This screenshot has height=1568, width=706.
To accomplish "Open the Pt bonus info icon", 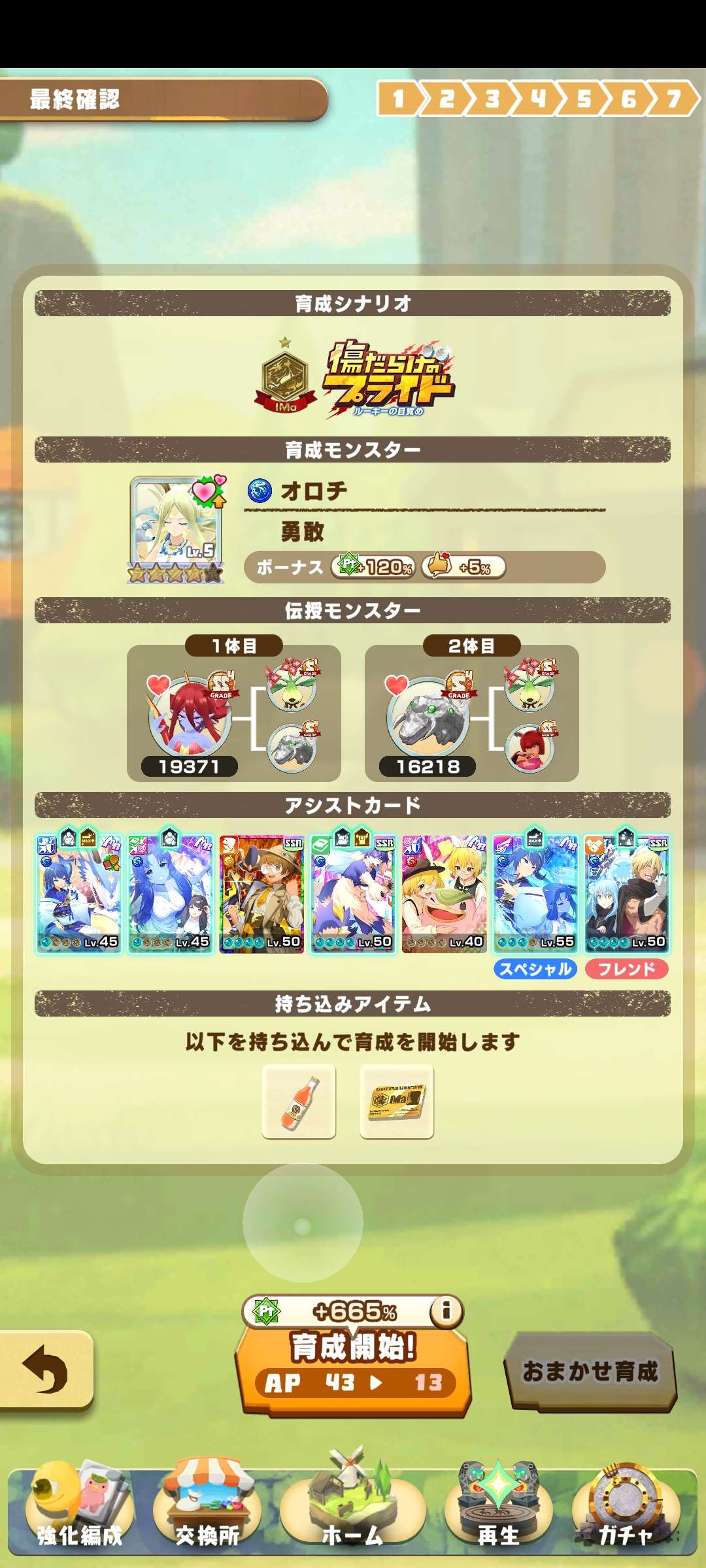I will (x=446, y=1310).
